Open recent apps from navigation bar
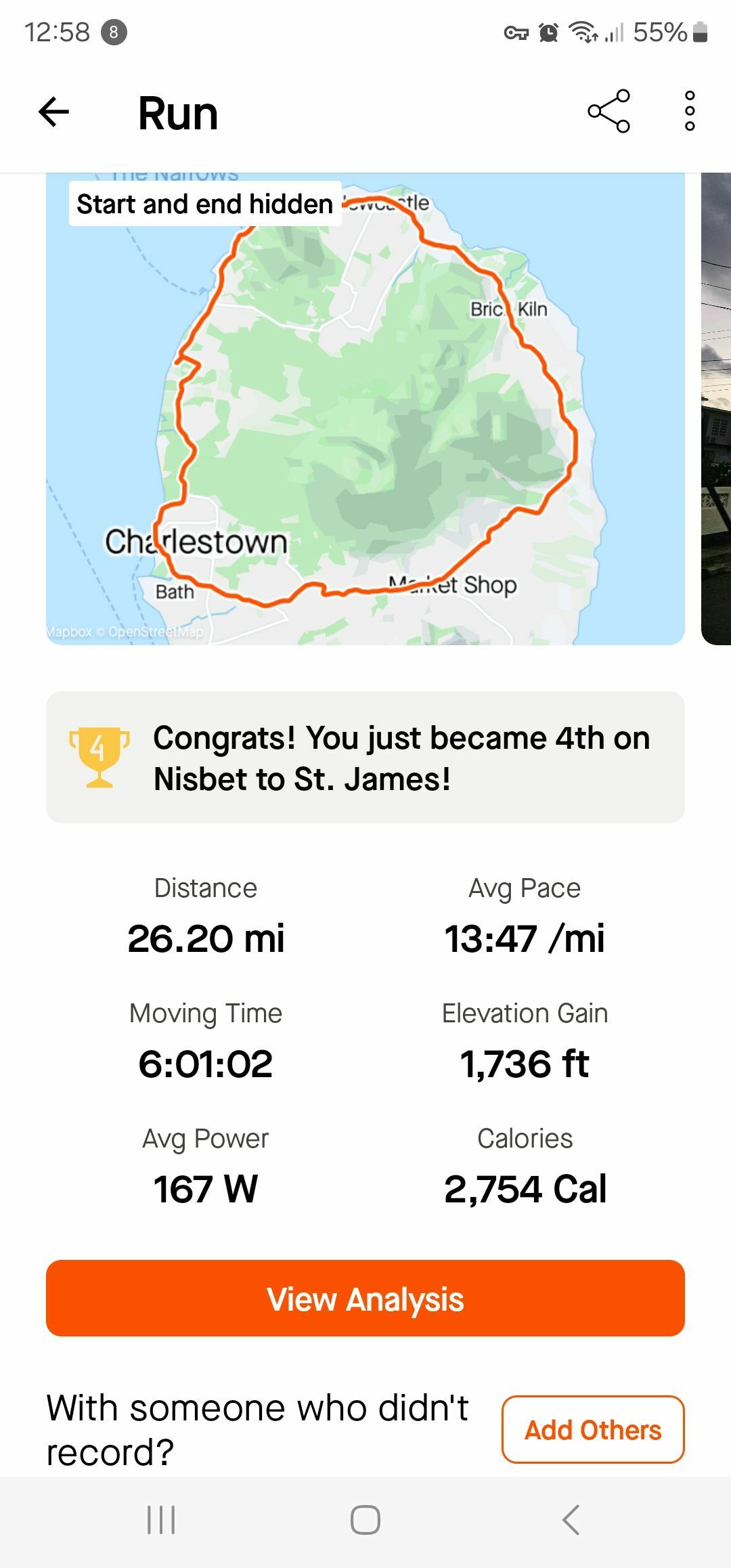This screenshot has width=731, height=1568. click(161, 1520)
